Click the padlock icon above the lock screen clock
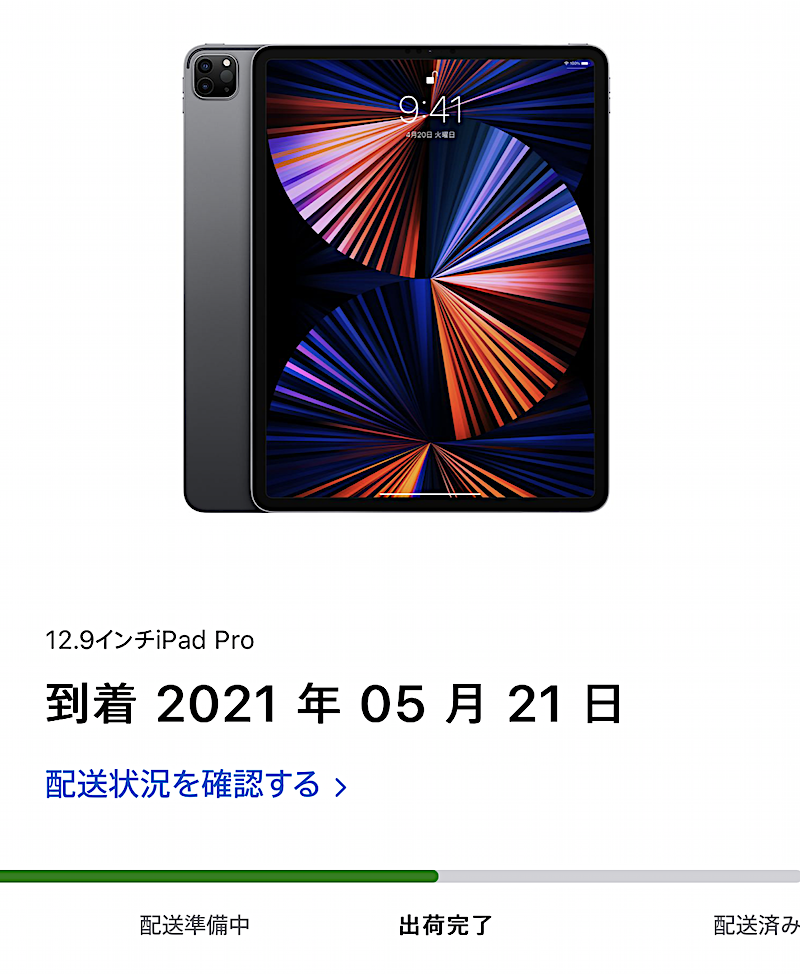This screenshot has width=800, height=975. pos(431,78)
